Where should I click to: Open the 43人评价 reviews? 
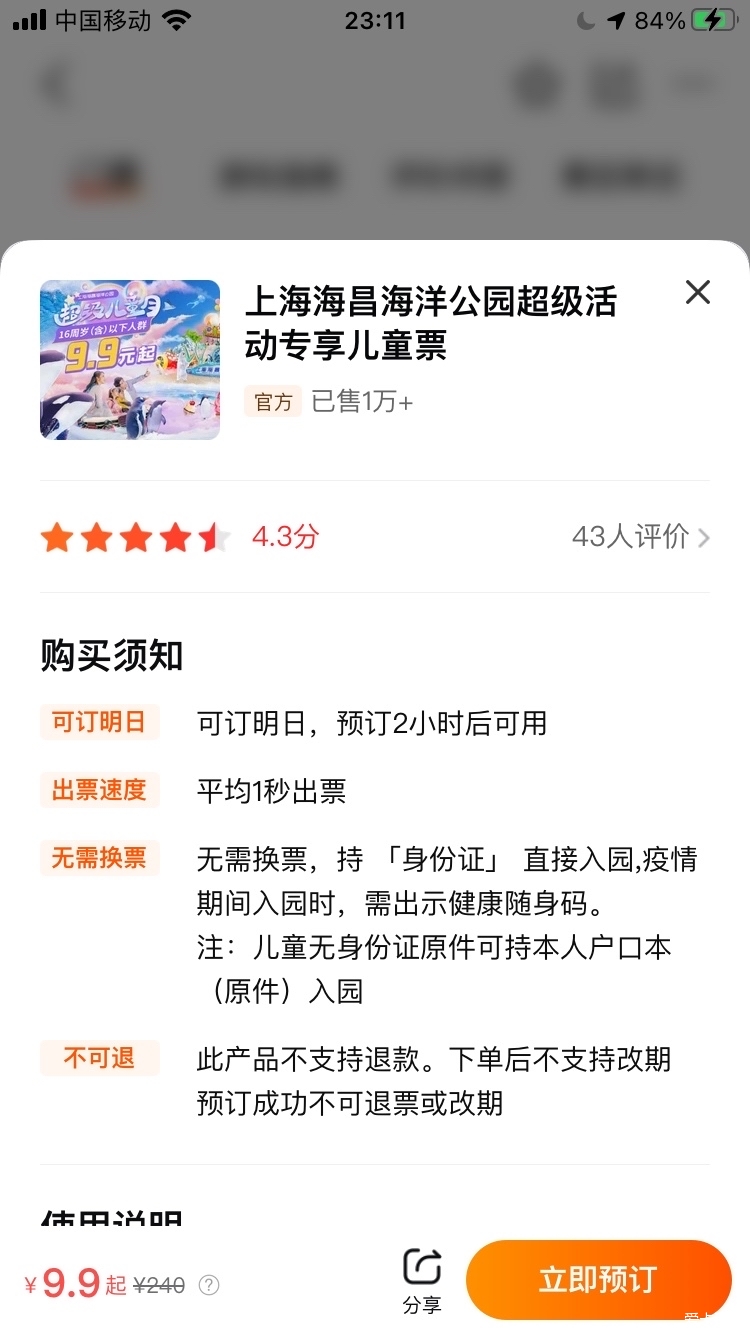click(x=640, y=537)
